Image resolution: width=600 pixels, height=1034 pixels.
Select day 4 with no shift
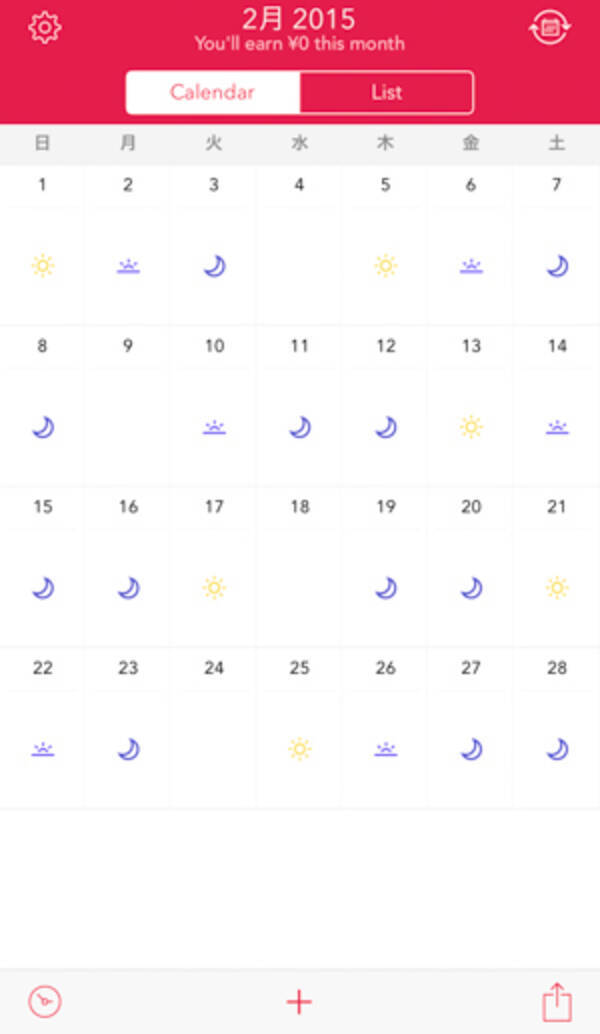(299, 245)
